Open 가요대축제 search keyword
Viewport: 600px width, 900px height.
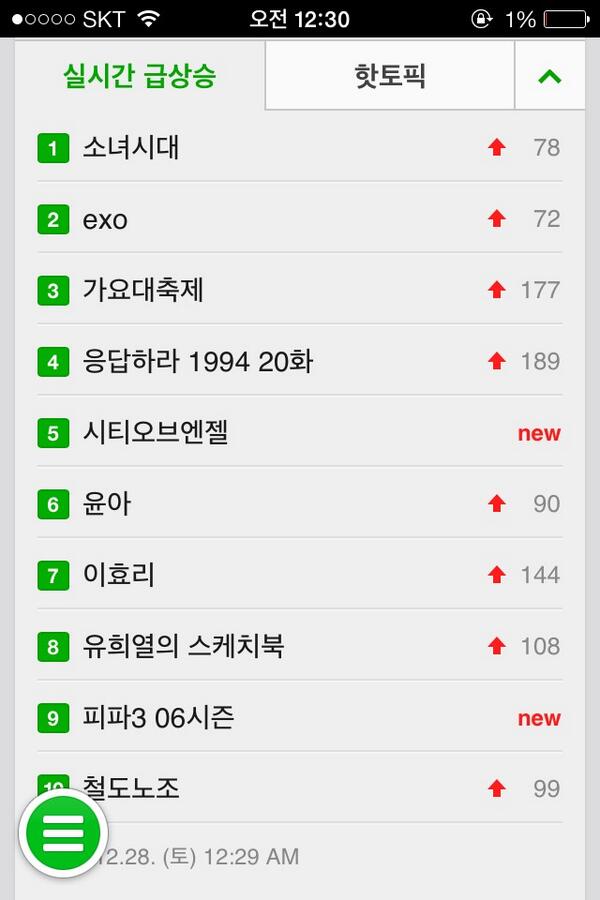(143, 290)
